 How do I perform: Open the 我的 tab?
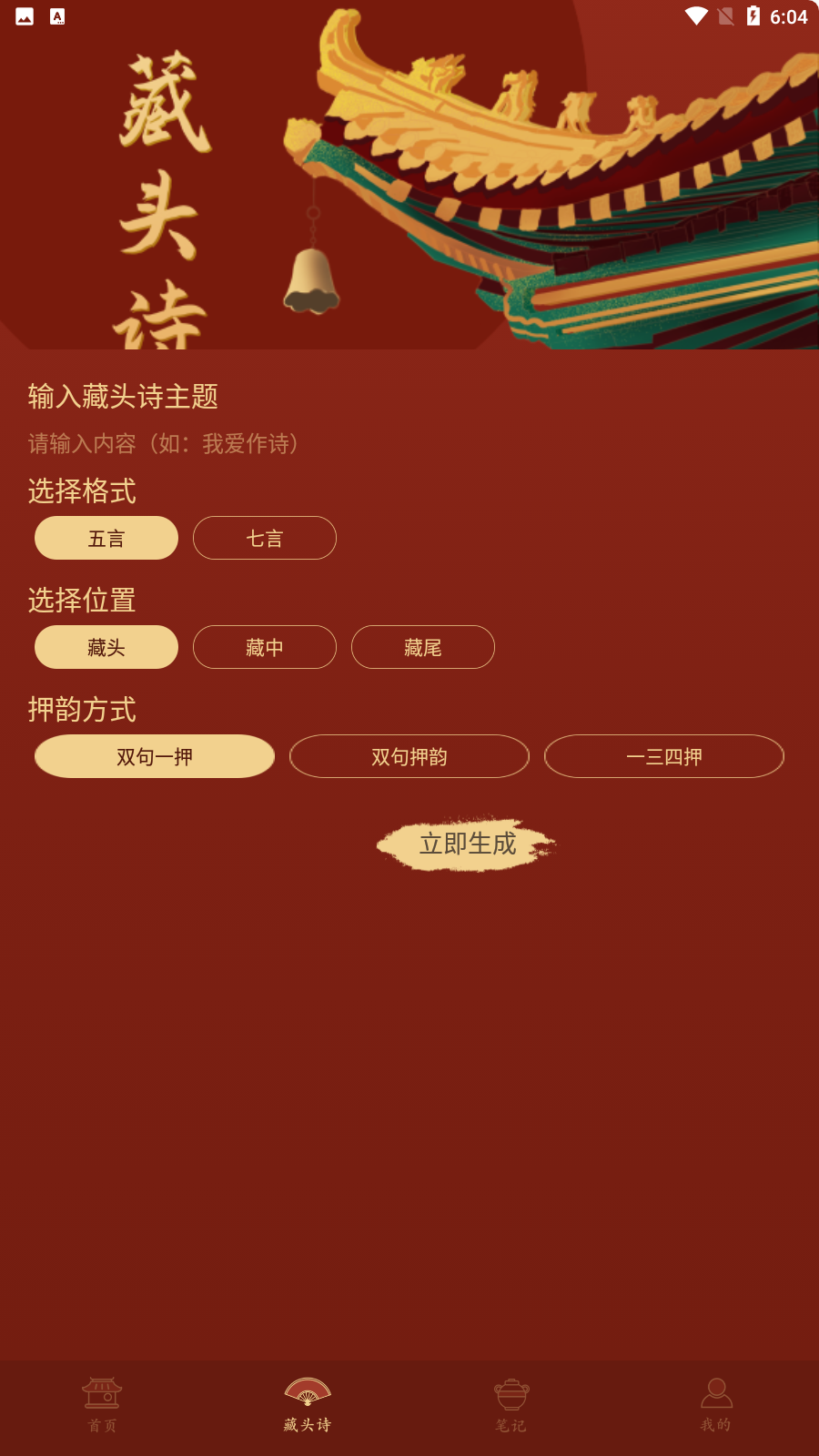[x=716, y=1405]
